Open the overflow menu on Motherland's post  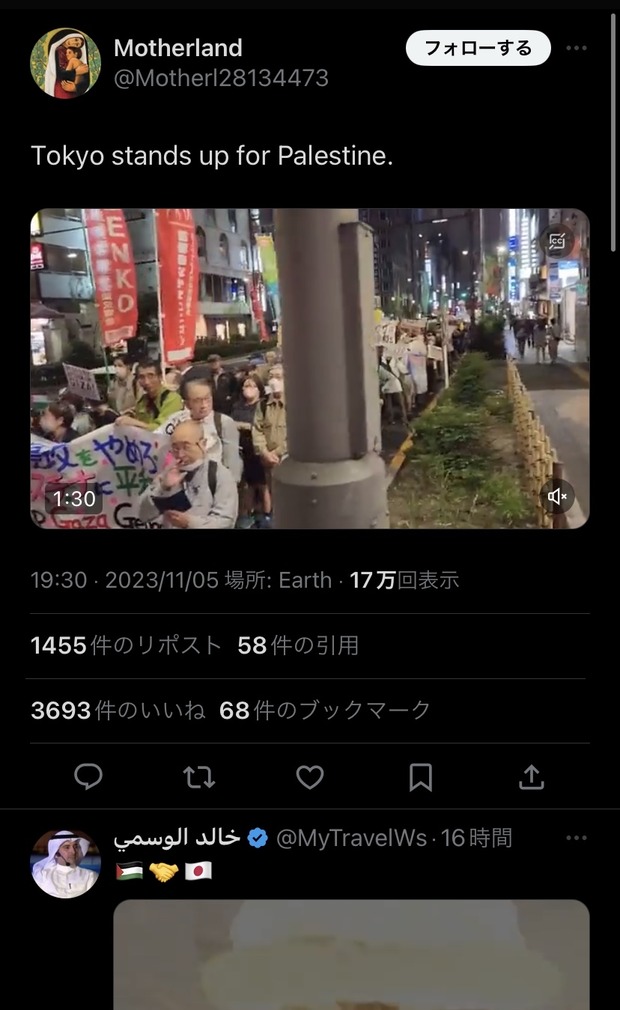[x=576, y=48]
